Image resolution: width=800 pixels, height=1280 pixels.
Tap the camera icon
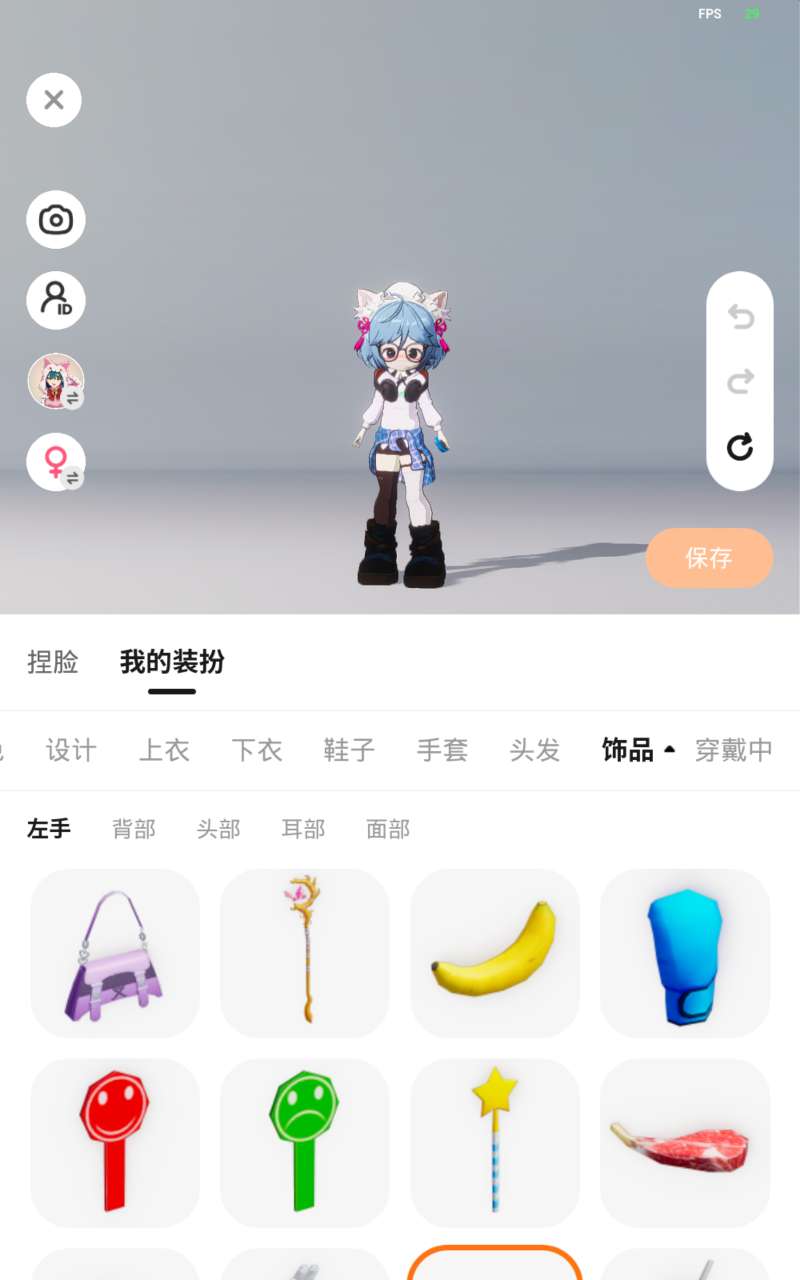[x=55, y=220]
